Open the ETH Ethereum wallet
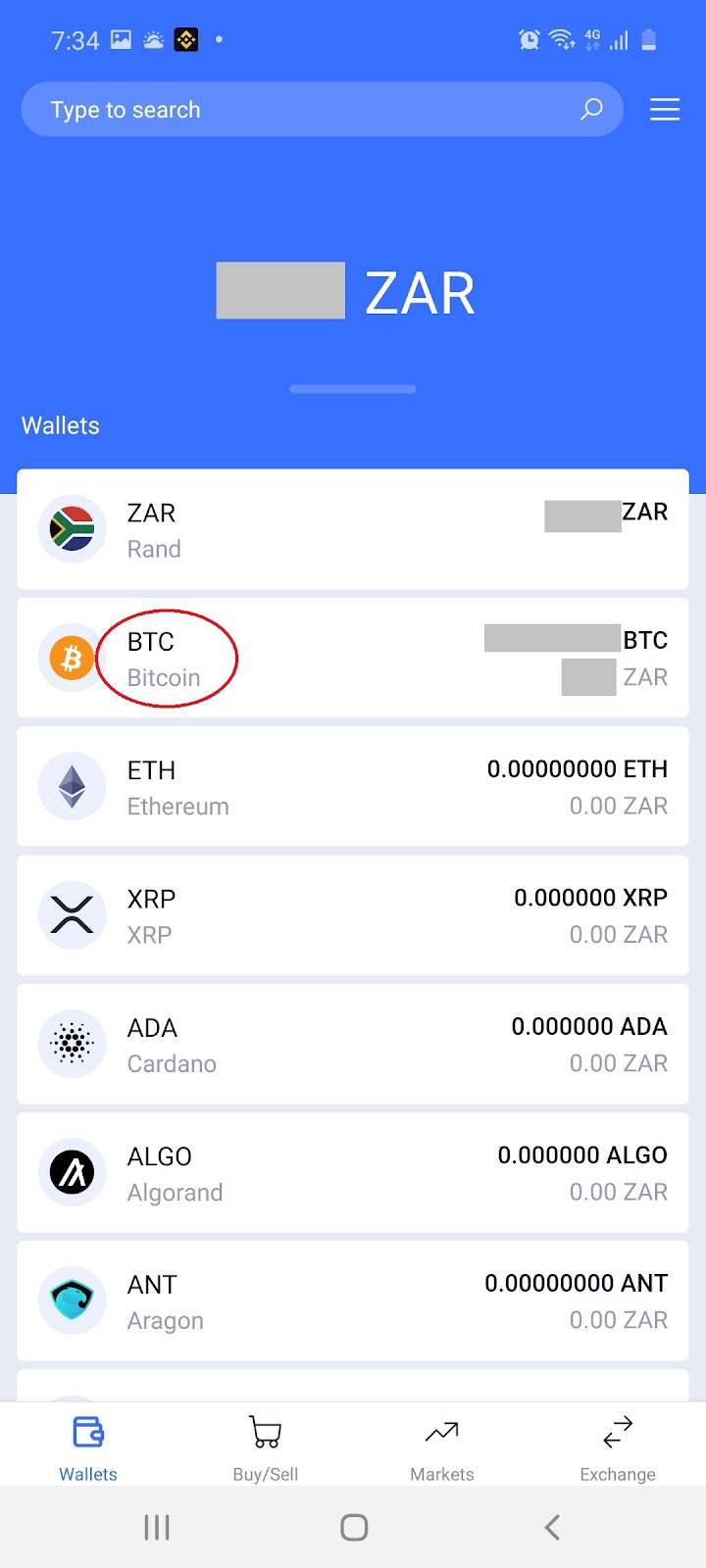The width and height of the screenshot is (706, 1568). [353, 787]
